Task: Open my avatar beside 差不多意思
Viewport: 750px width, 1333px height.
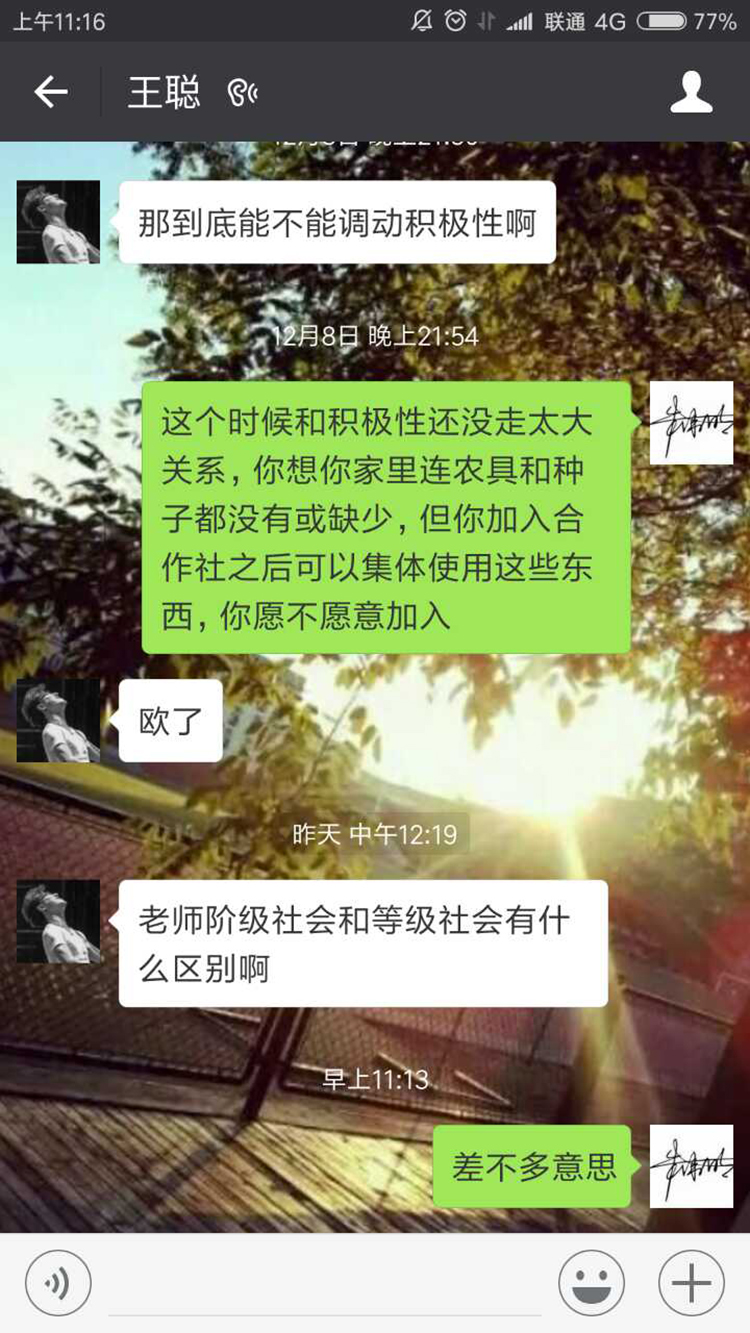Action: click(691, 1166)
